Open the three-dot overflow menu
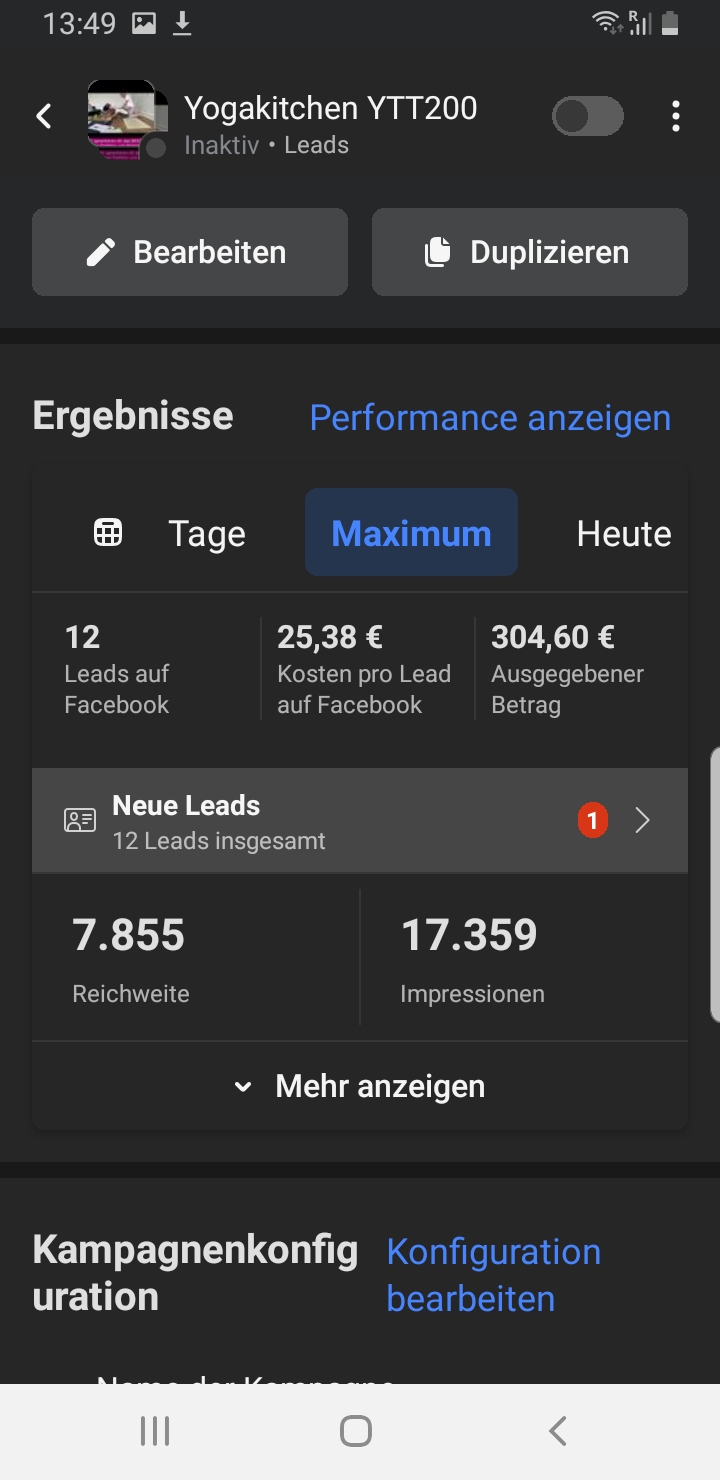This screenshot has height=1480, width=720. (676, 116)
